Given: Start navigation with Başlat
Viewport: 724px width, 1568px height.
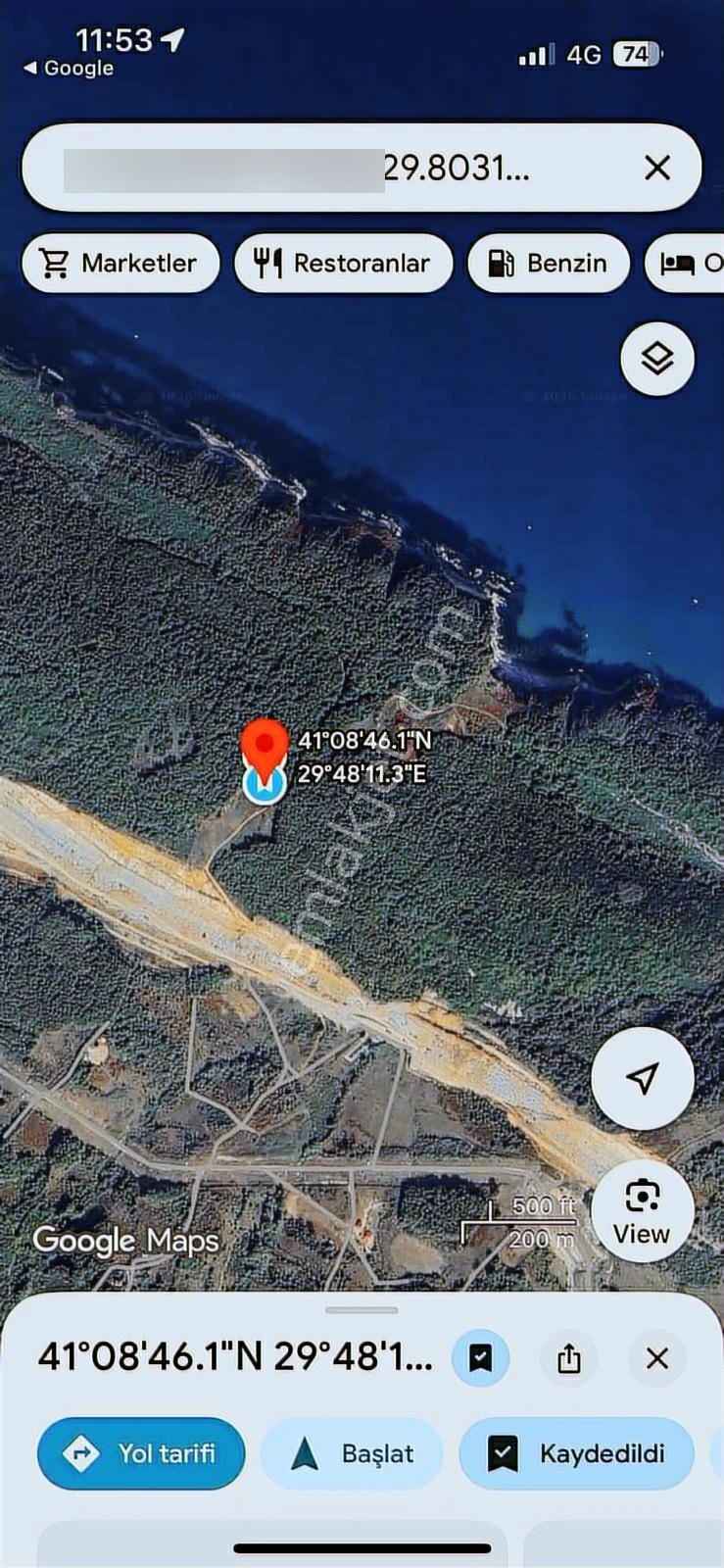Looking at the screenshot, I should pyautogui.click(x=351, y=1454).
